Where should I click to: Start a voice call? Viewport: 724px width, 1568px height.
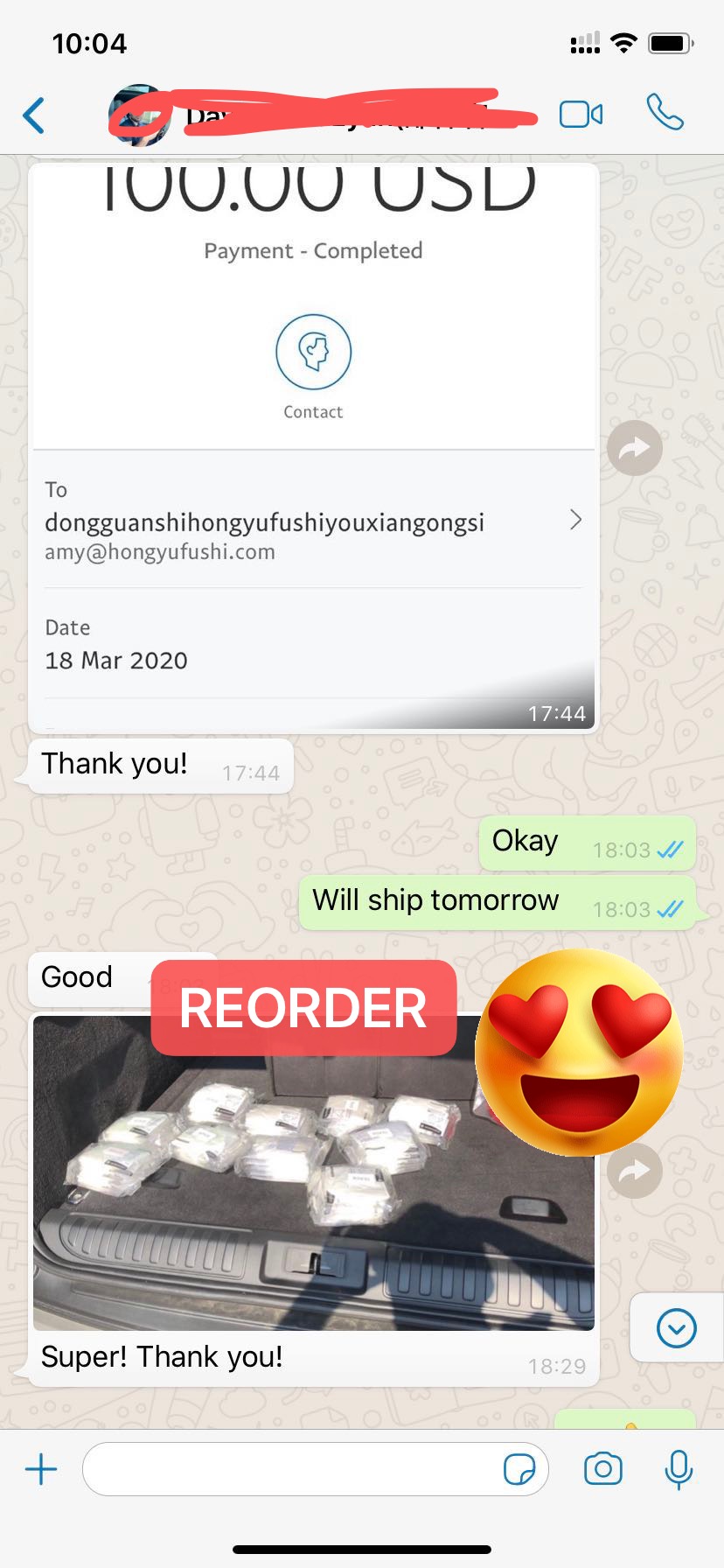click(x=665, y=112)
